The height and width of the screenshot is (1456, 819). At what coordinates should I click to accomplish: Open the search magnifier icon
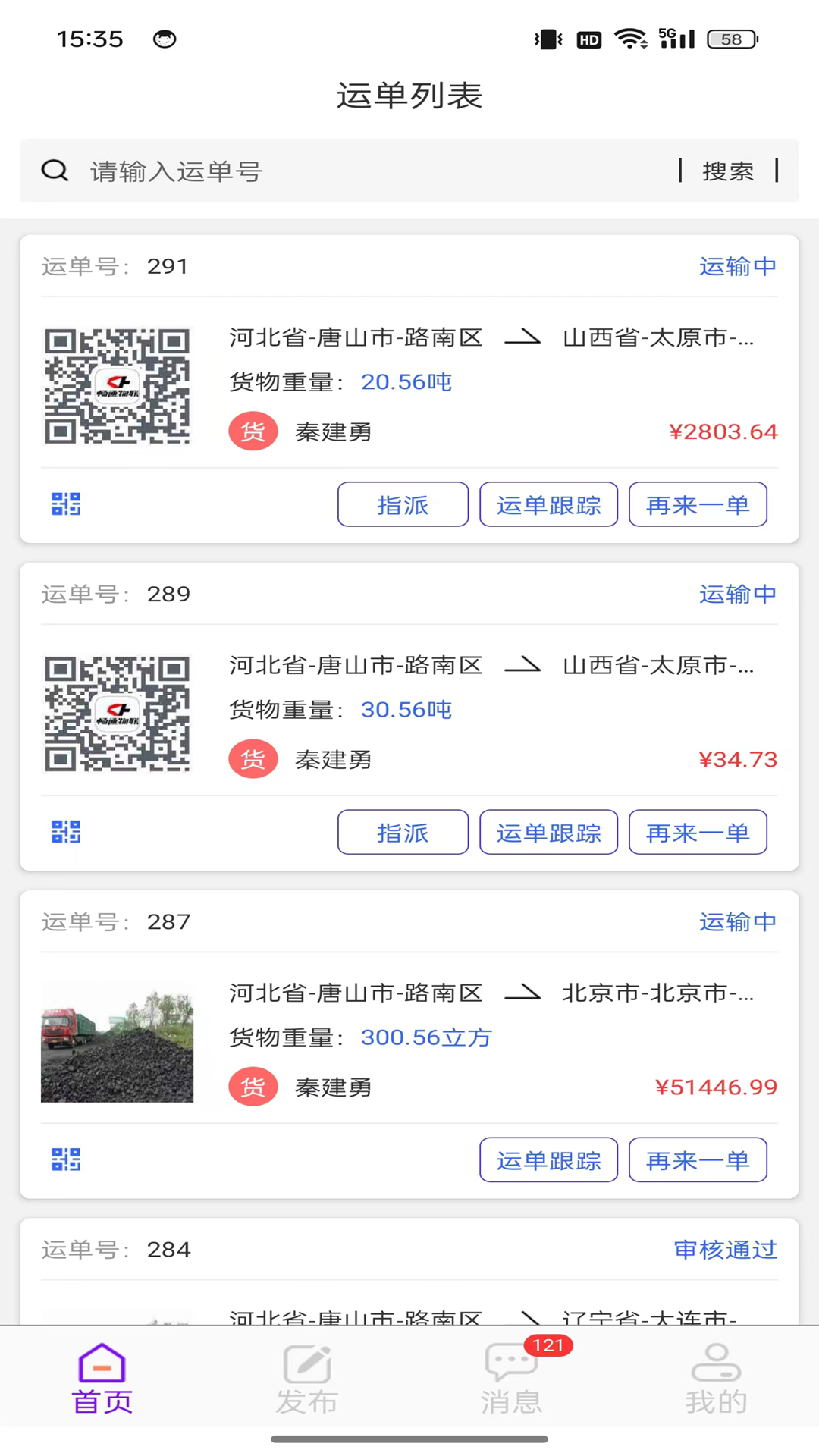pyautogui.click(x=55, y=171)
